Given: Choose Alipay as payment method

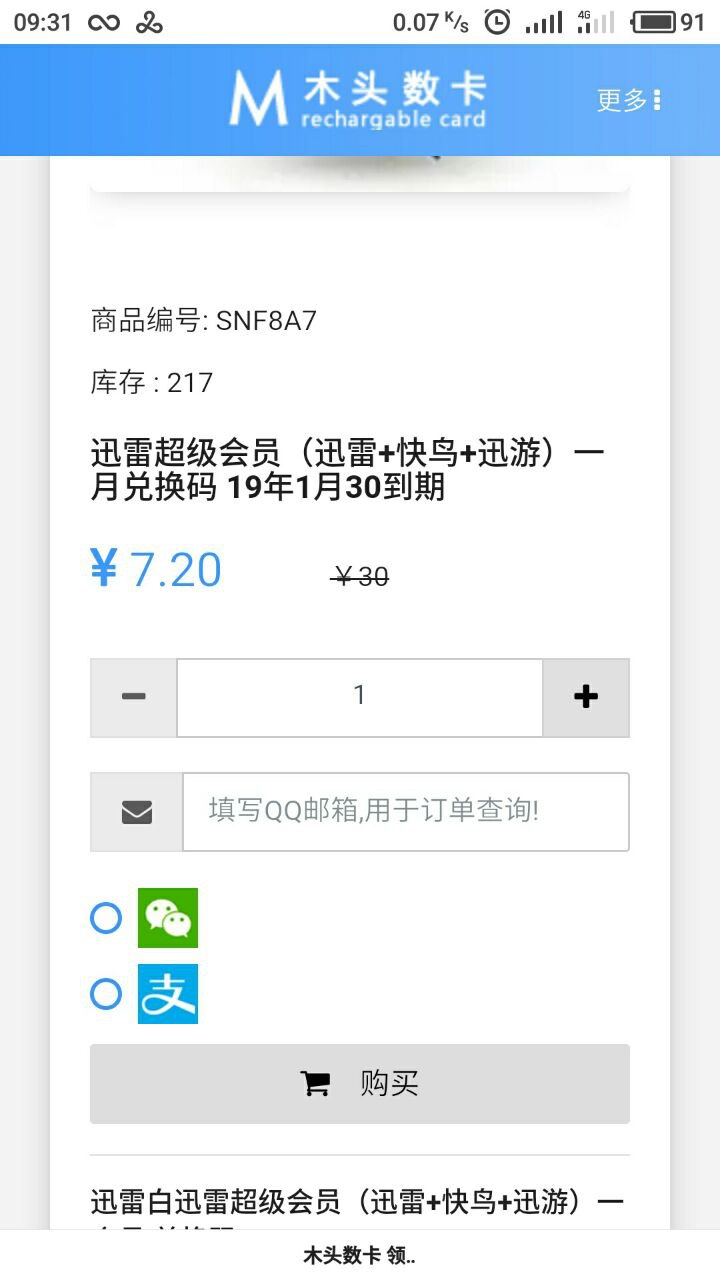Looking at the screenshot, I should pos(106,994).
